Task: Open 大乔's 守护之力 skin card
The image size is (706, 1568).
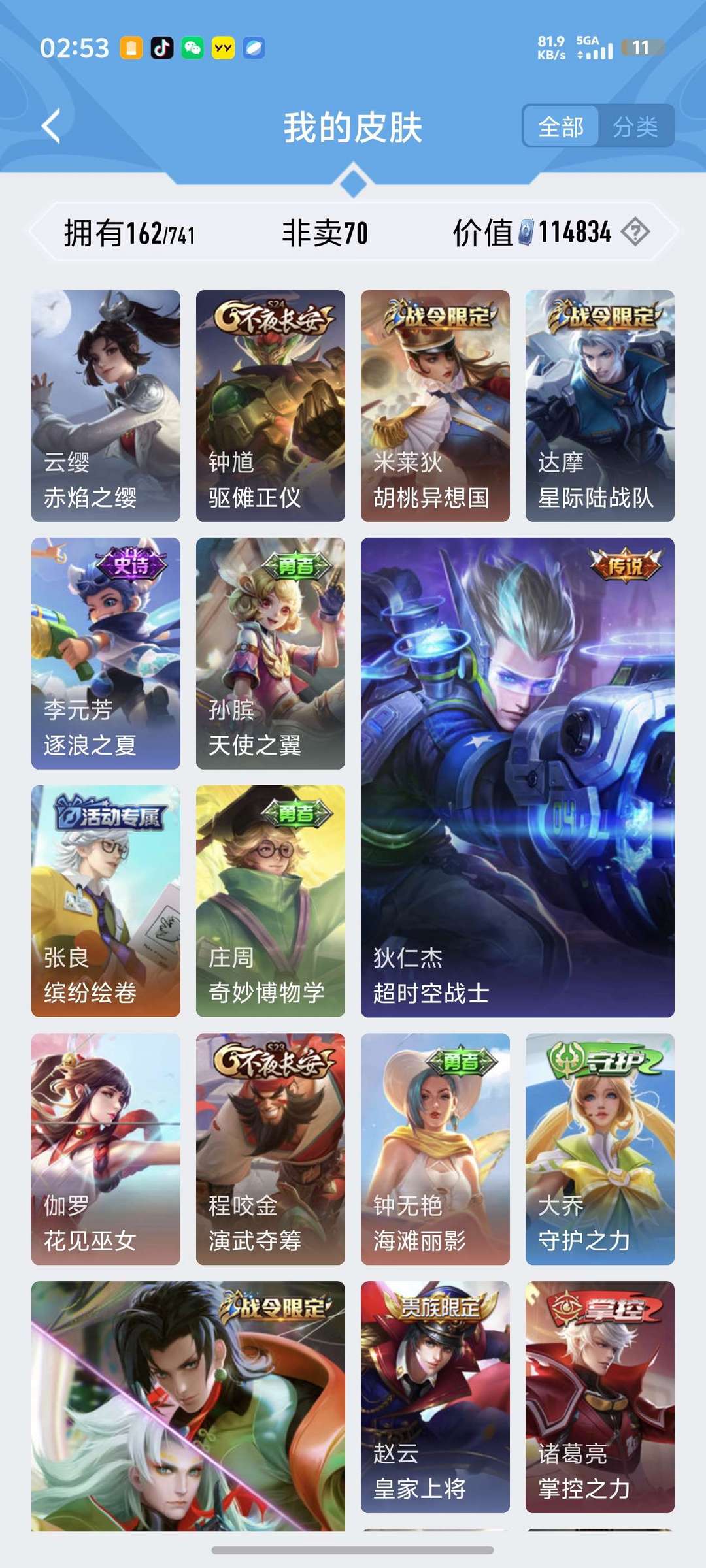Action: (x=599, y=1156)
